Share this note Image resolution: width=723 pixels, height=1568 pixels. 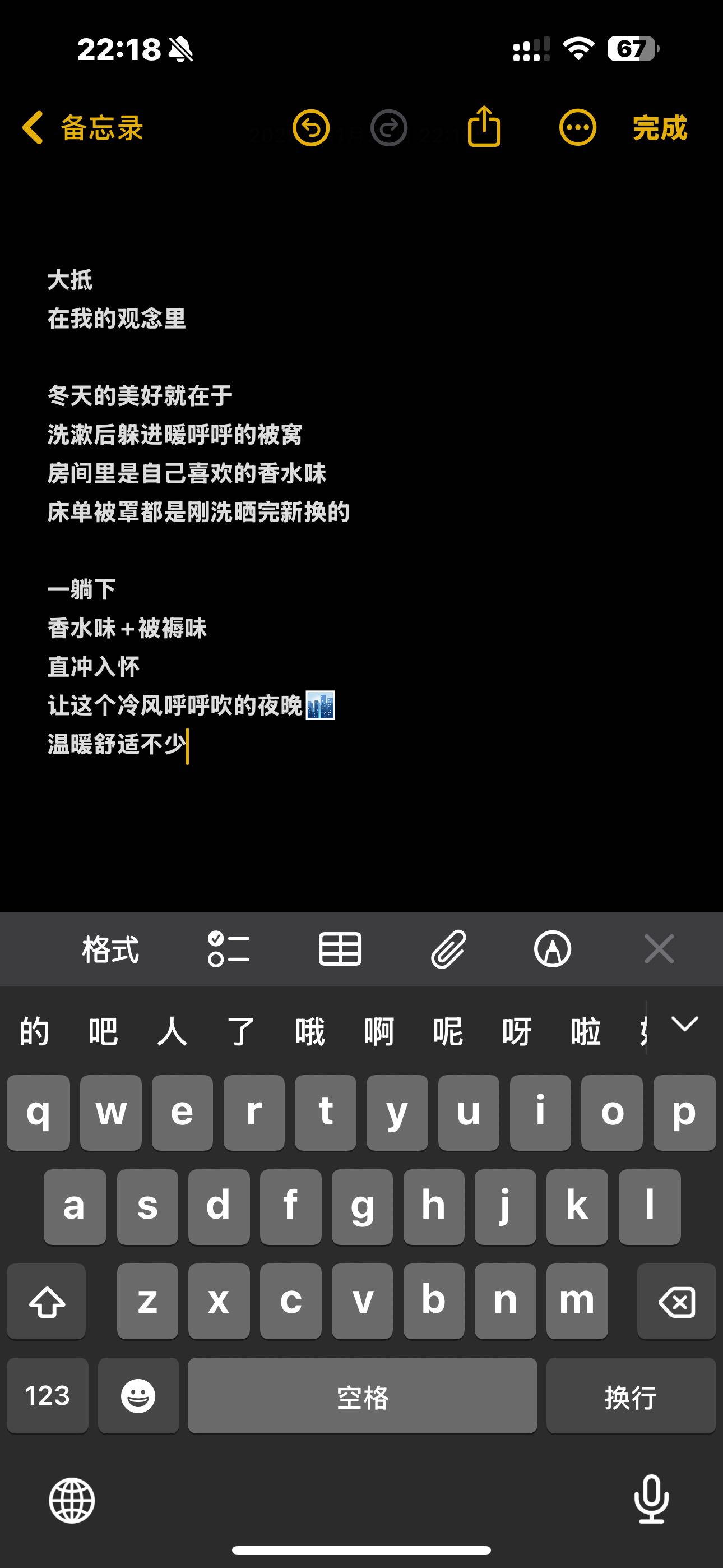coord(484,127)
